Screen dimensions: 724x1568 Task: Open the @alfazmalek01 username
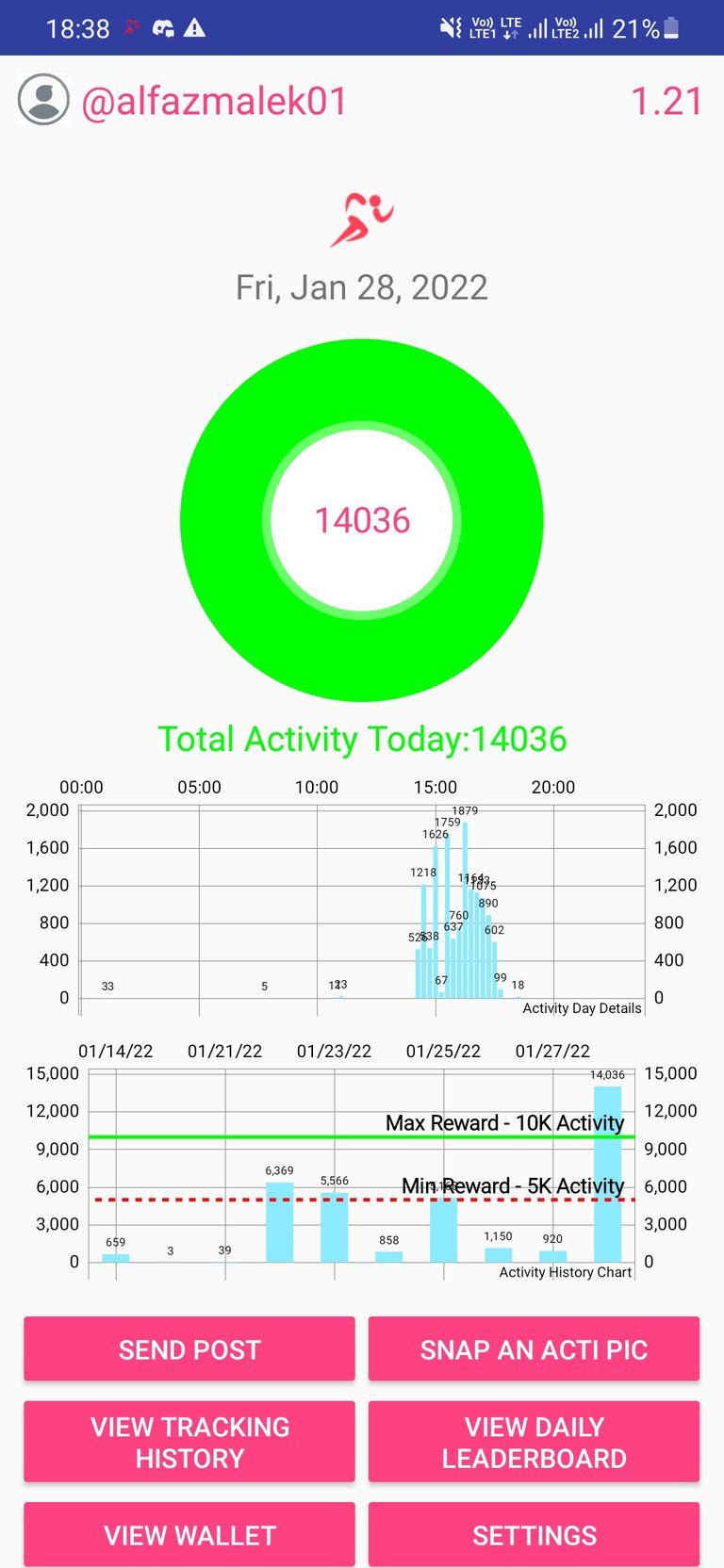[215, 102]
